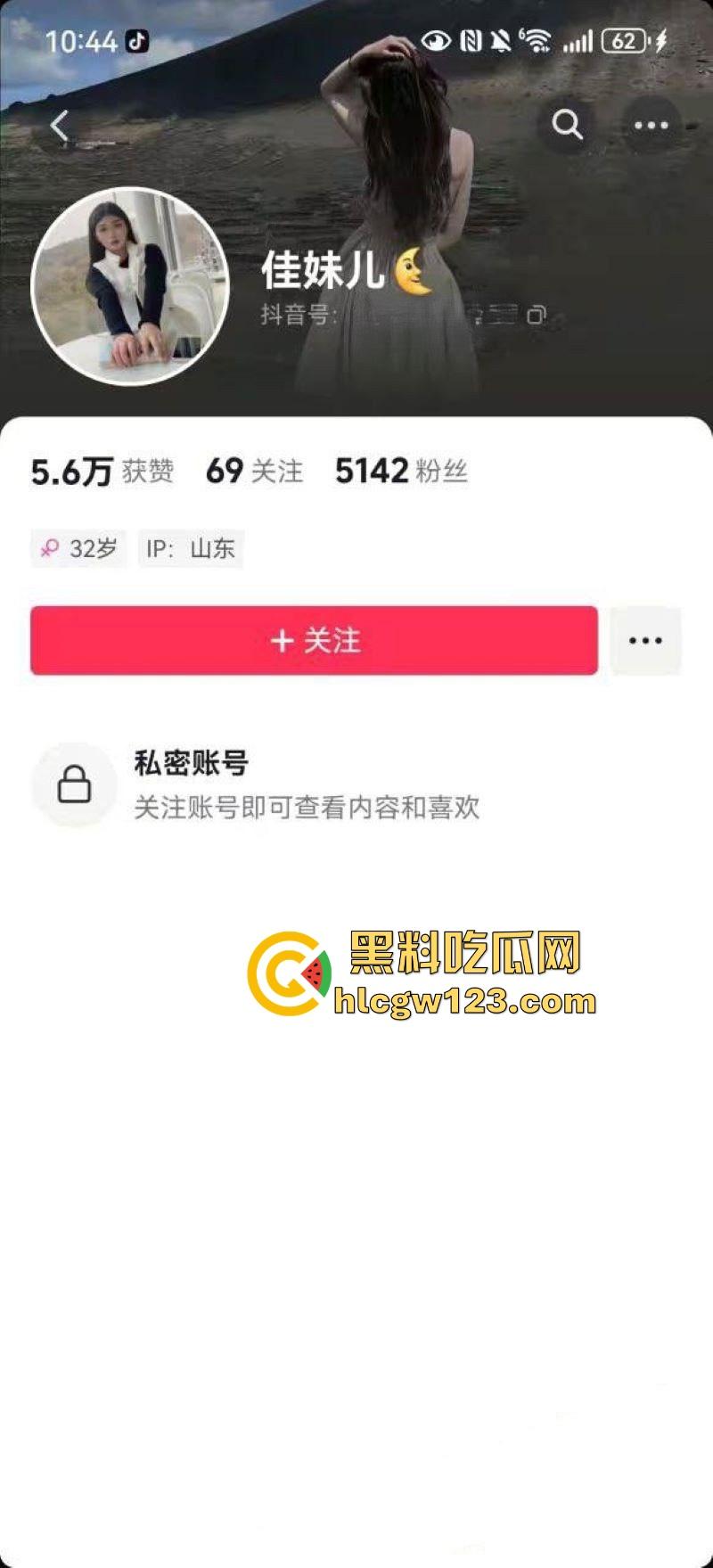Open more options beside the follow button

click(645, 640)
